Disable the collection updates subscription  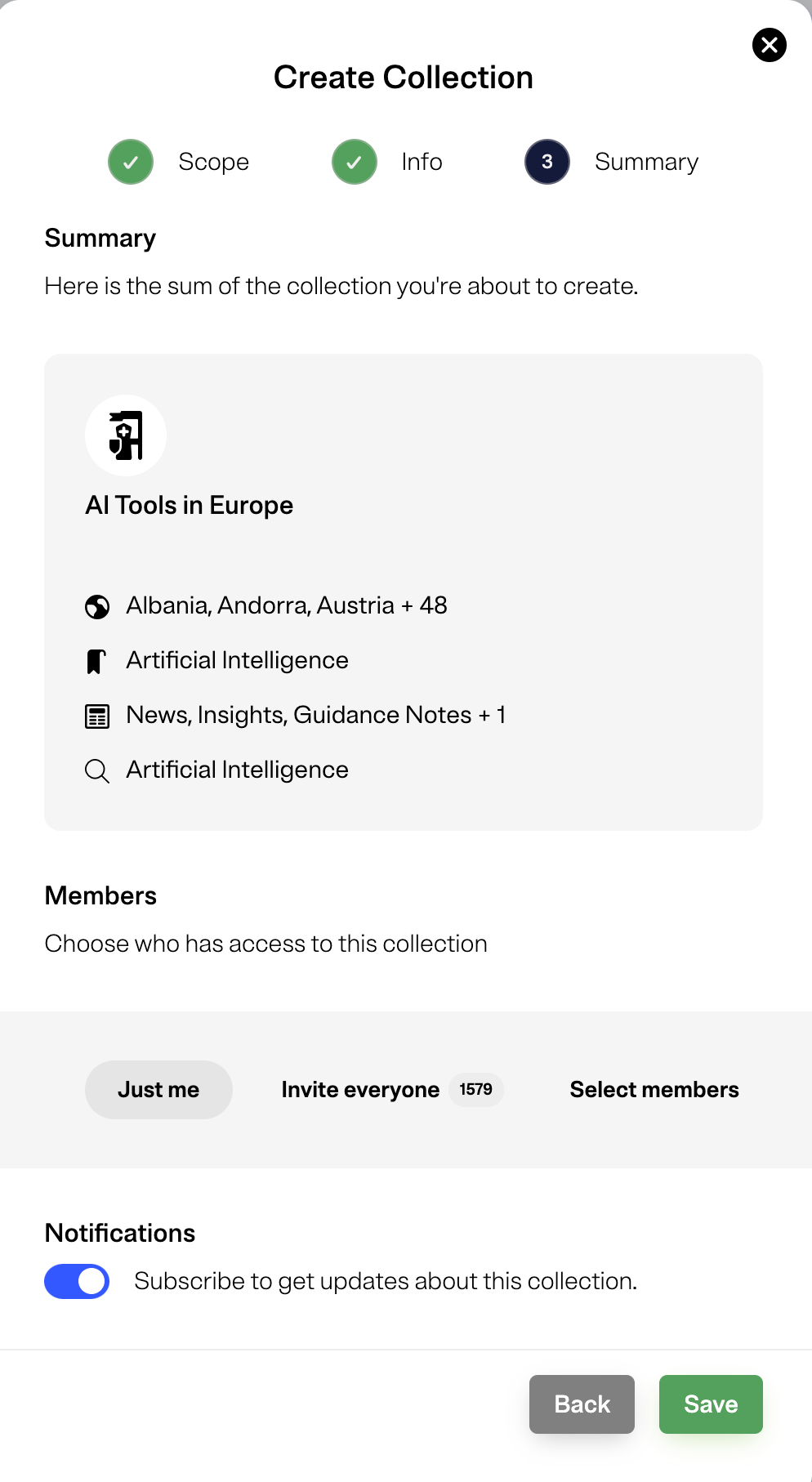[x=77, y=1281]
